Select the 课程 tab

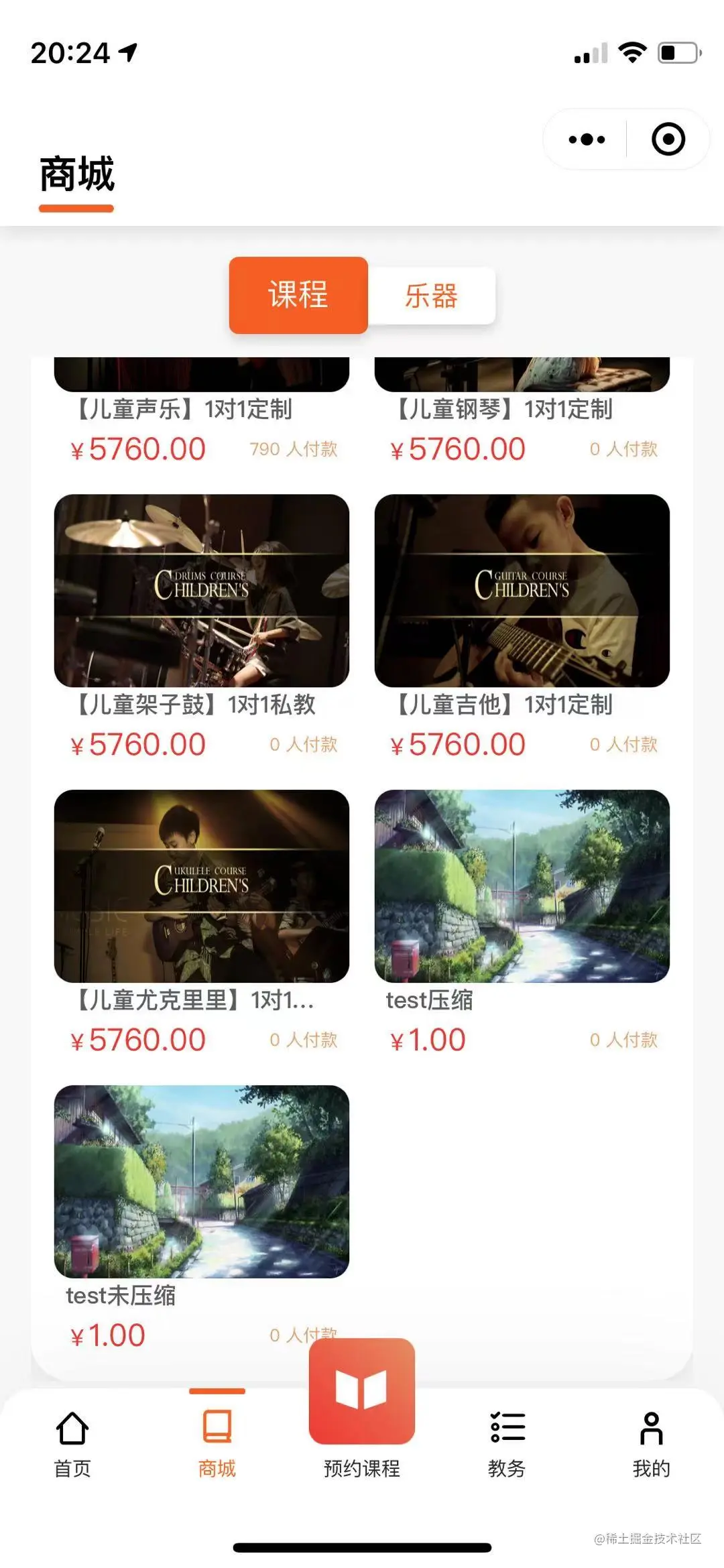pos(298,295)
